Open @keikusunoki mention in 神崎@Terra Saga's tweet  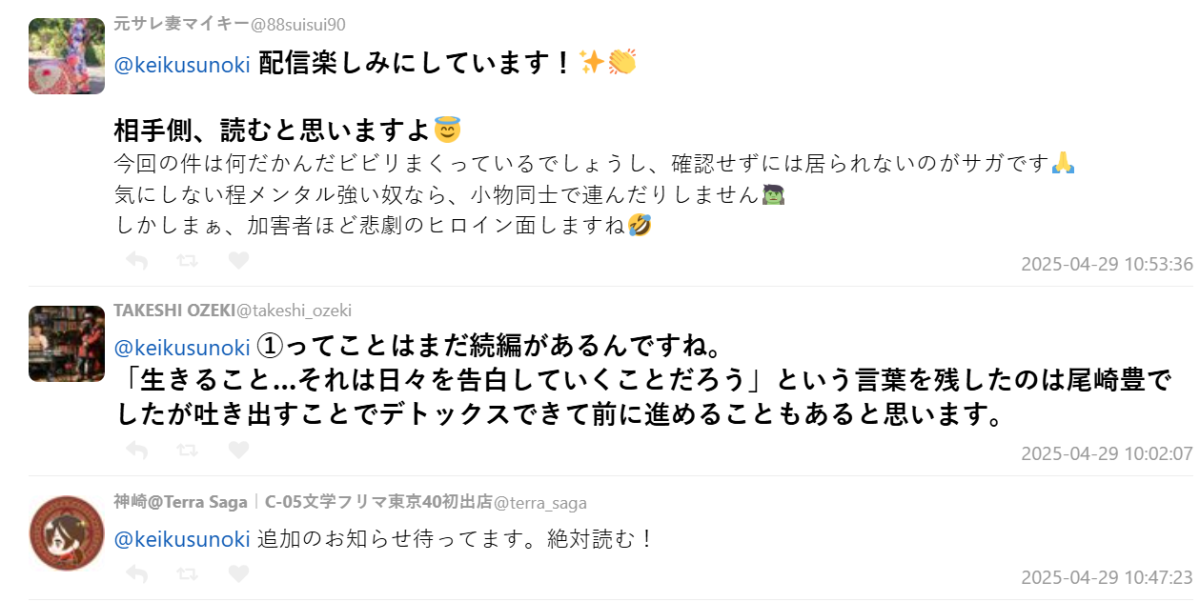click(x=182, y=539)
